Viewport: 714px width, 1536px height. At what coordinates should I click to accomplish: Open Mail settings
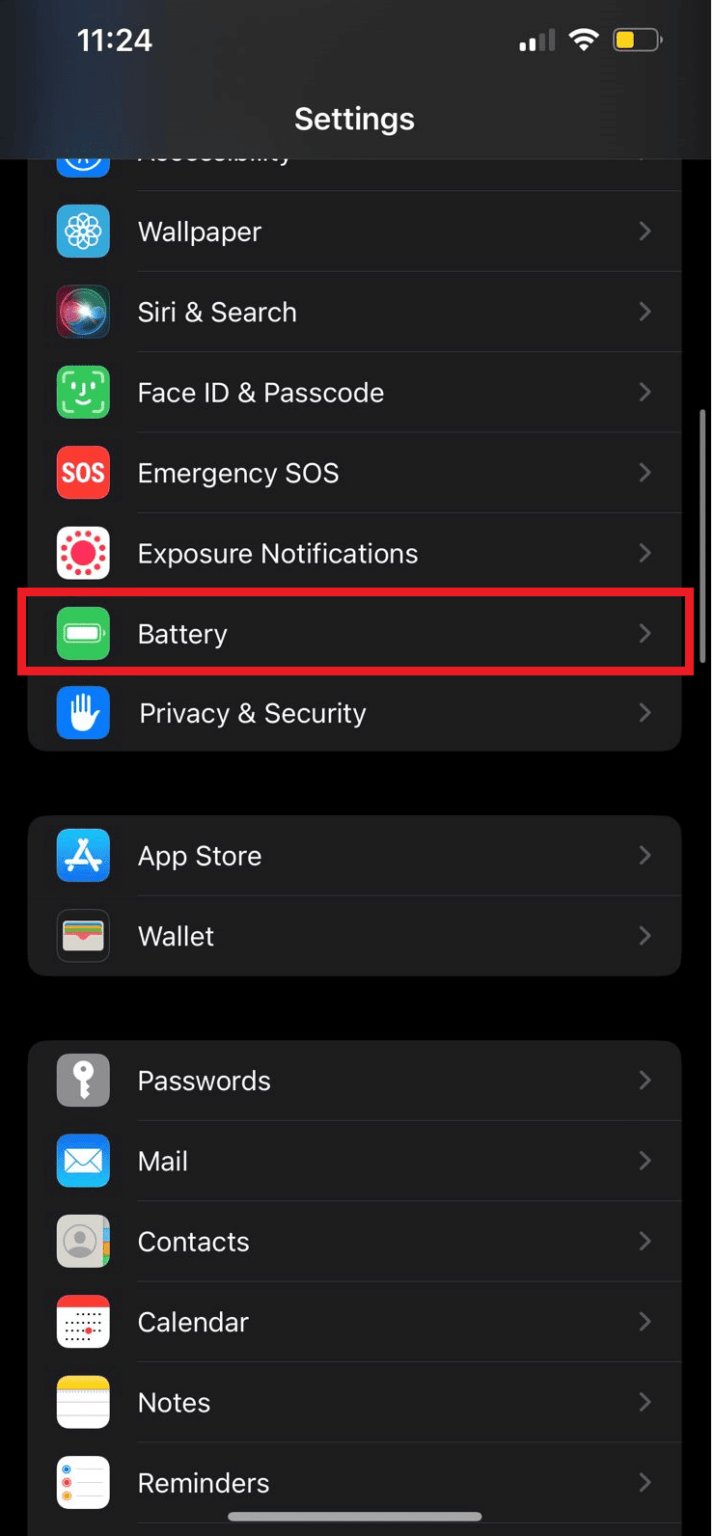tap(355, 1161)
